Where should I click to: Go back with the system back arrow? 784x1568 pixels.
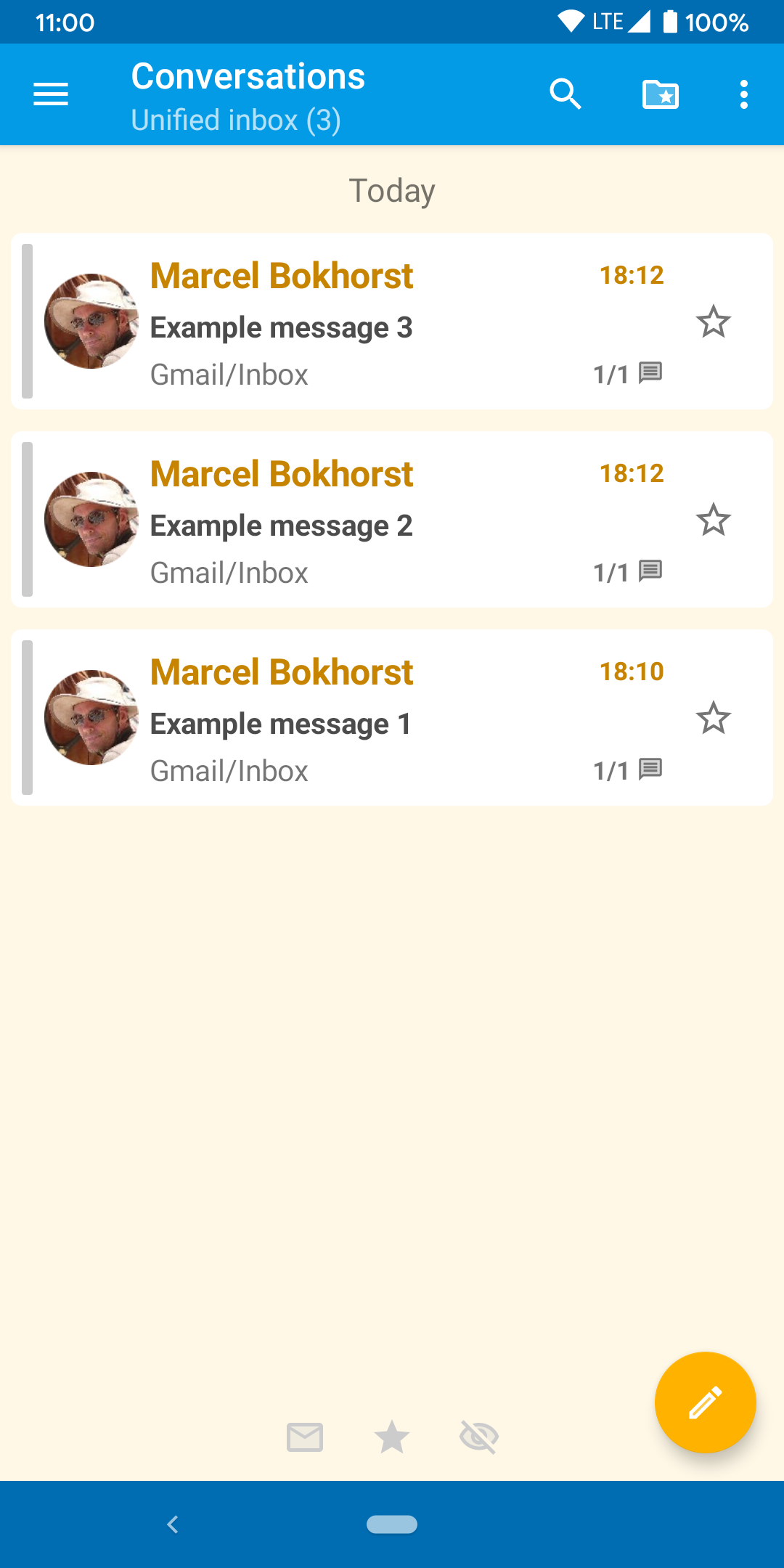[x=173, y=1524]
